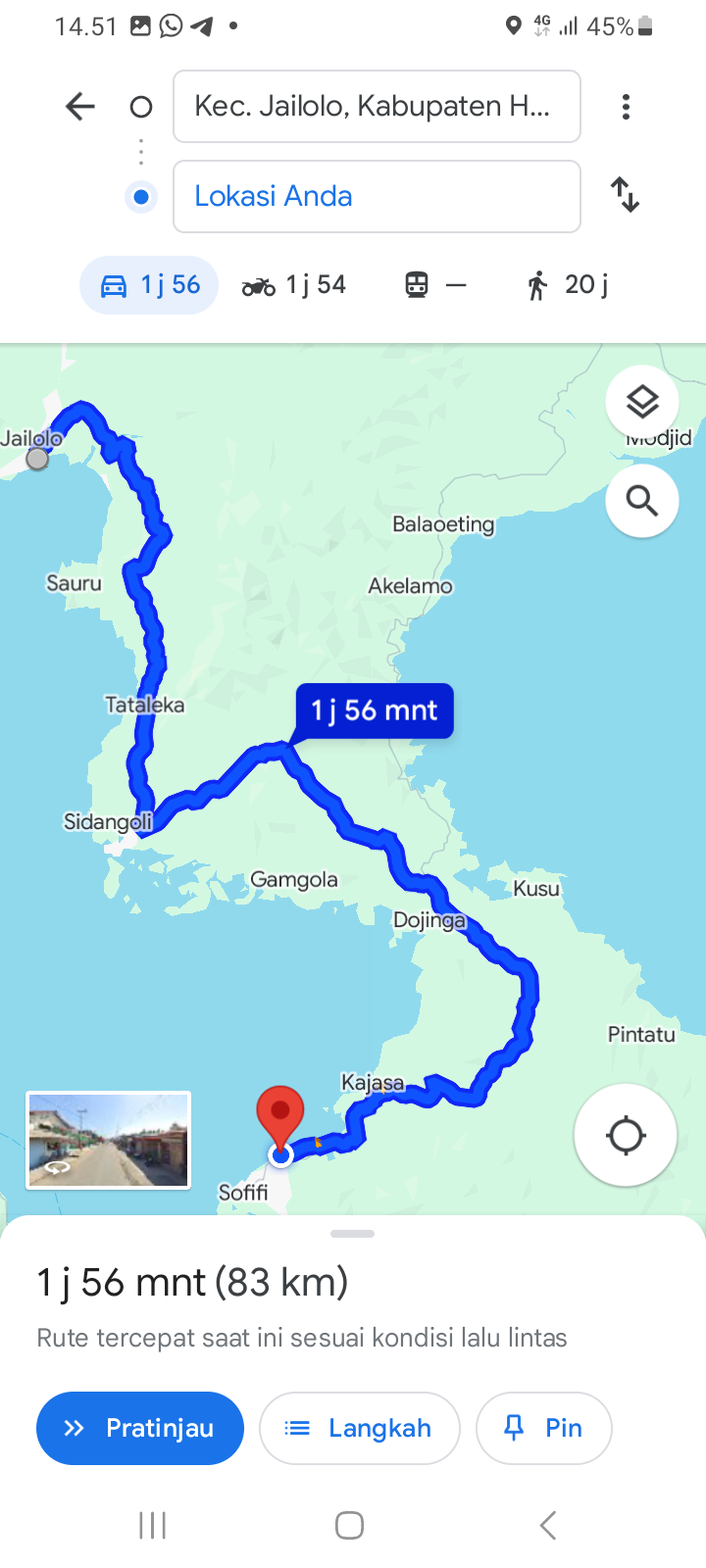Open recent apps from the navigation bar
Viewport: 706px width, 1568px height.
[153, 1525]
